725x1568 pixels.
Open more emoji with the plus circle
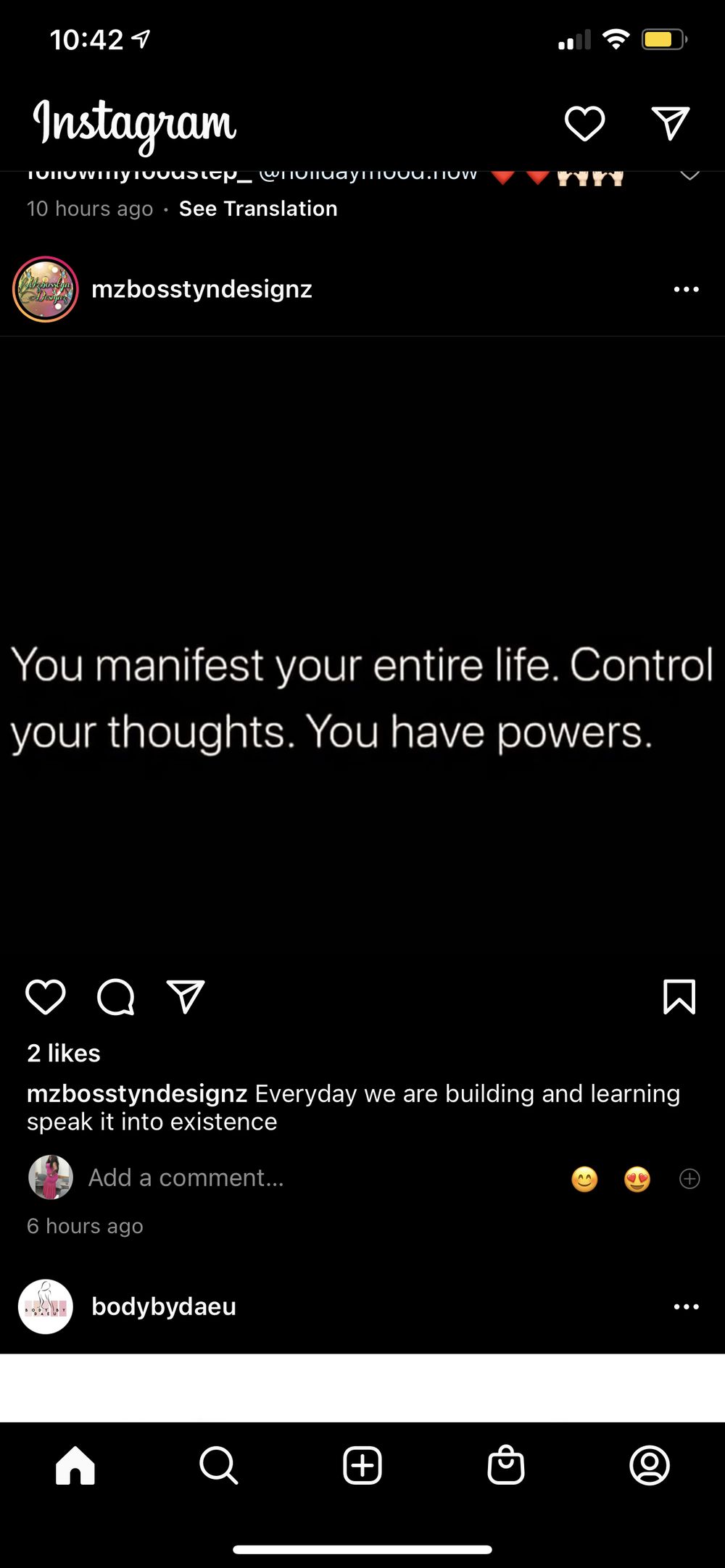(x=689, y=1179)
